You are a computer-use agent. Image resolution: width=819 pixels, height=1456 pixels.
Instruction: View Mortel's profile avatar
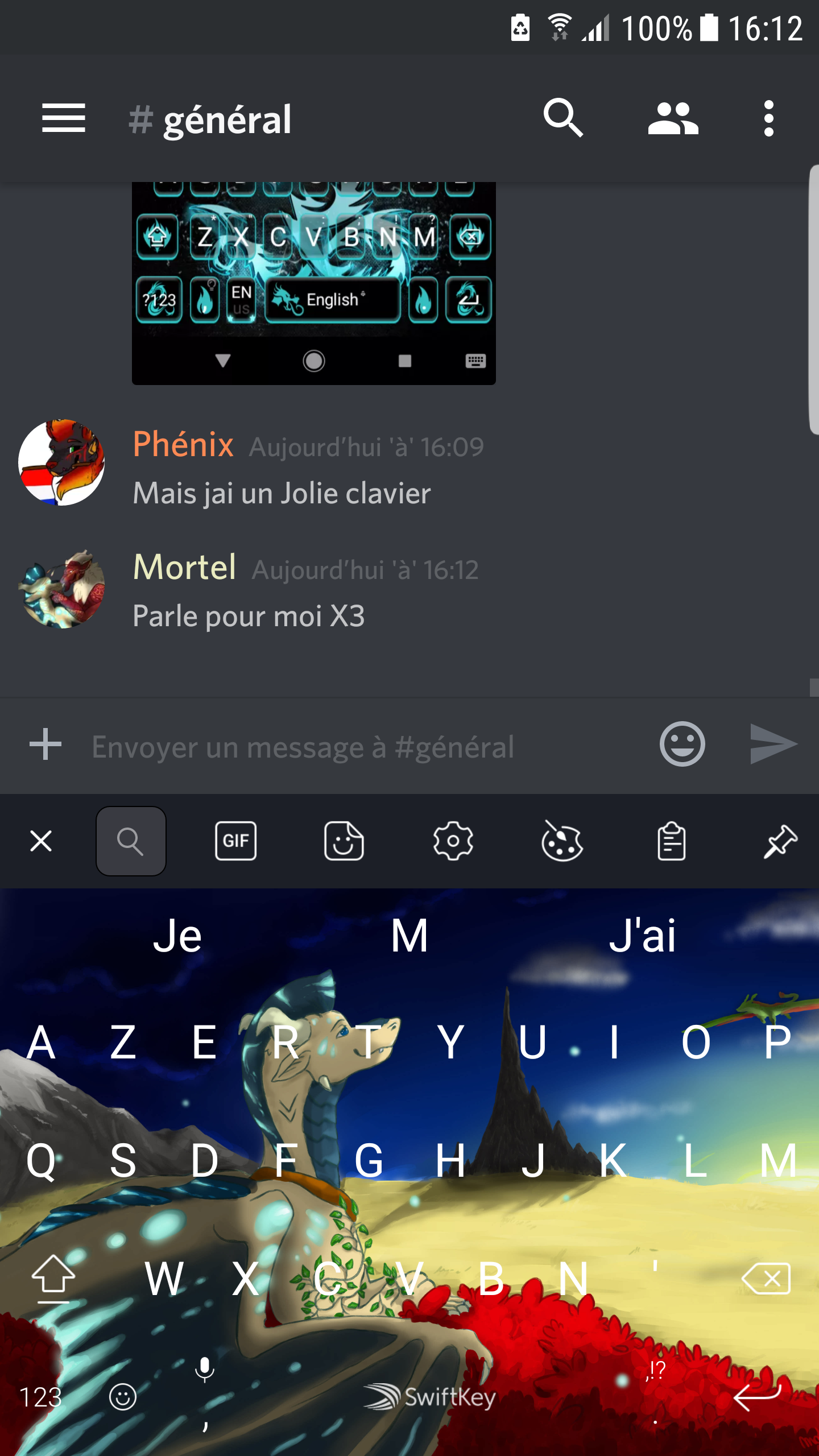pos(61,589)
